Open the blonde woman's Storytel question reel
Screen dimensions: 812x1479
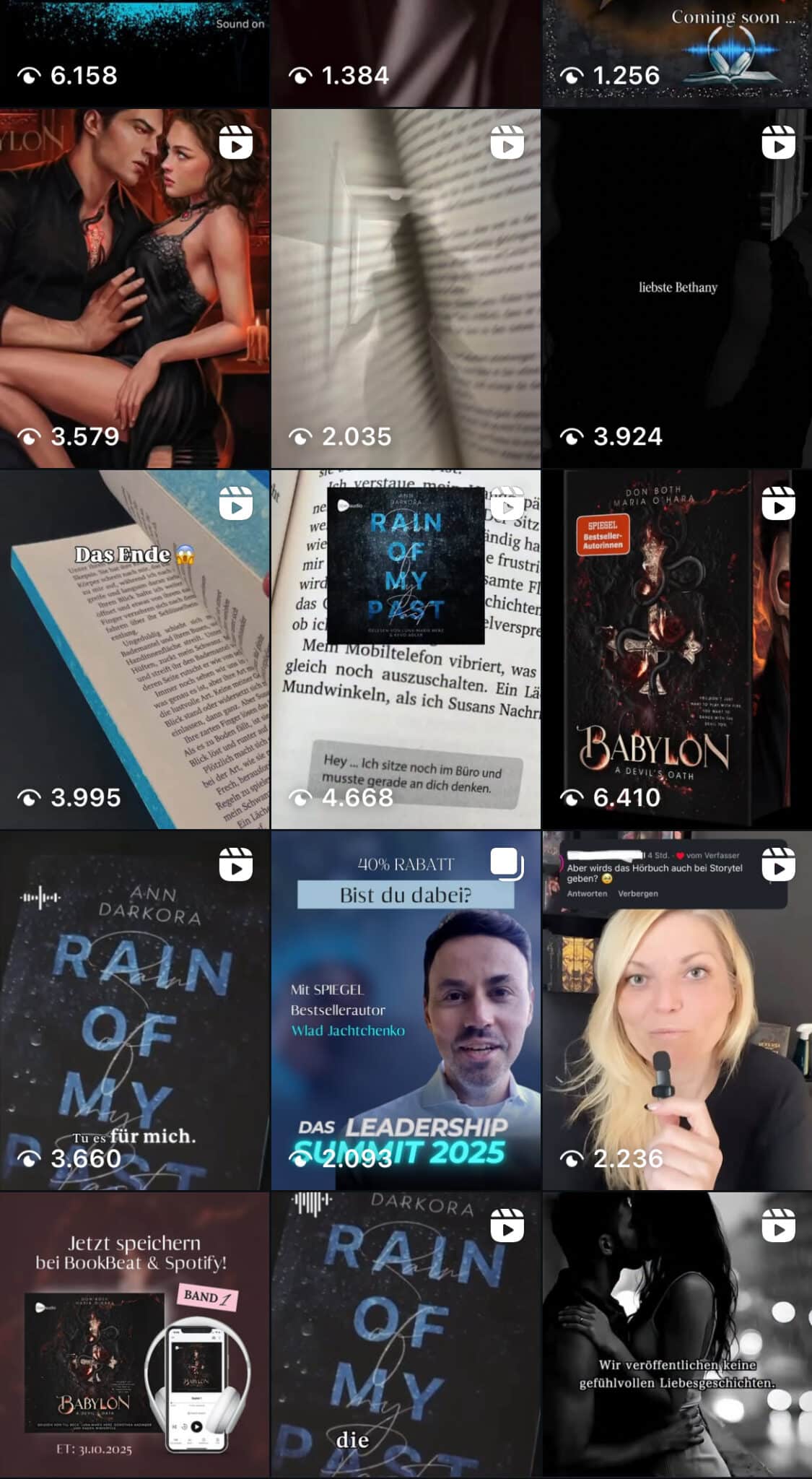[677, 1010]
